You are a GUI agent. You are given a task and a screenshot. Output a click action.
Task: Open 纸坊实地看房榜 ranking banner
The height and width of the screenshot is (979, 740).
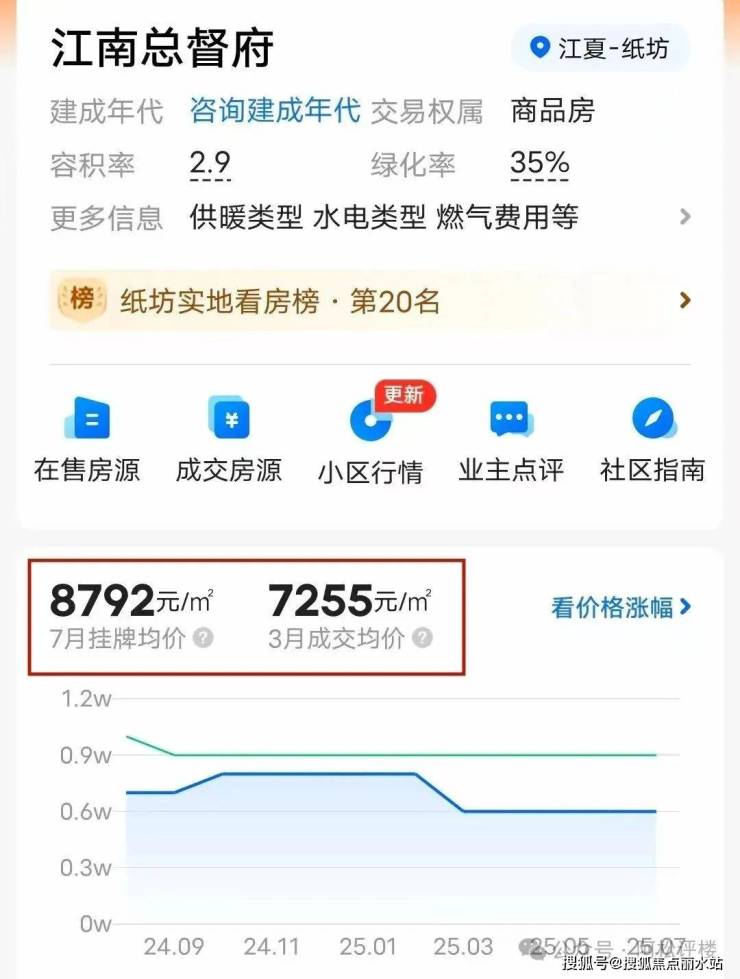[370, 300]
